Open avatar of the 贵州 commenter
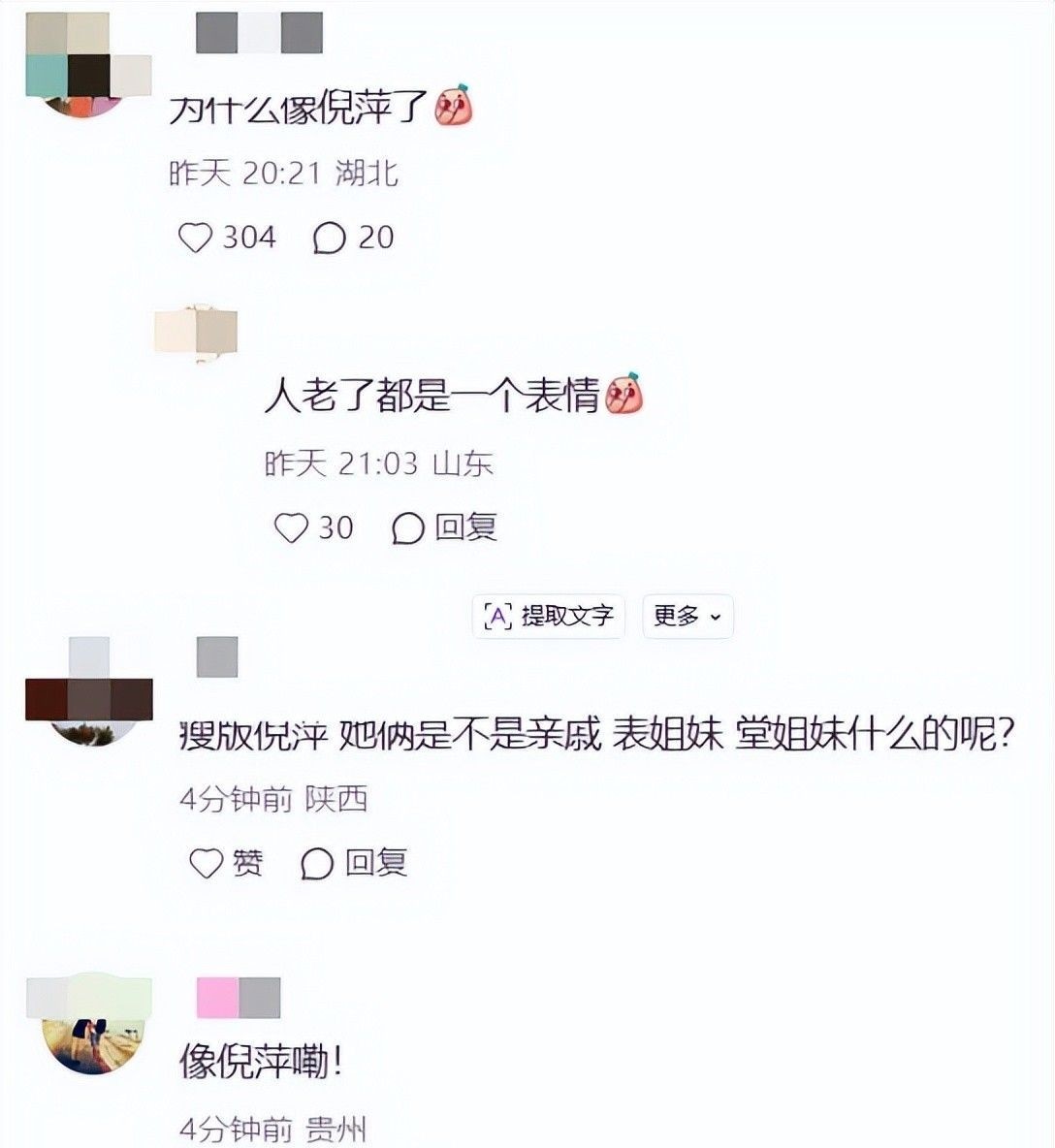Screen dimensions: 1055x1148 tap(91, 1027)
